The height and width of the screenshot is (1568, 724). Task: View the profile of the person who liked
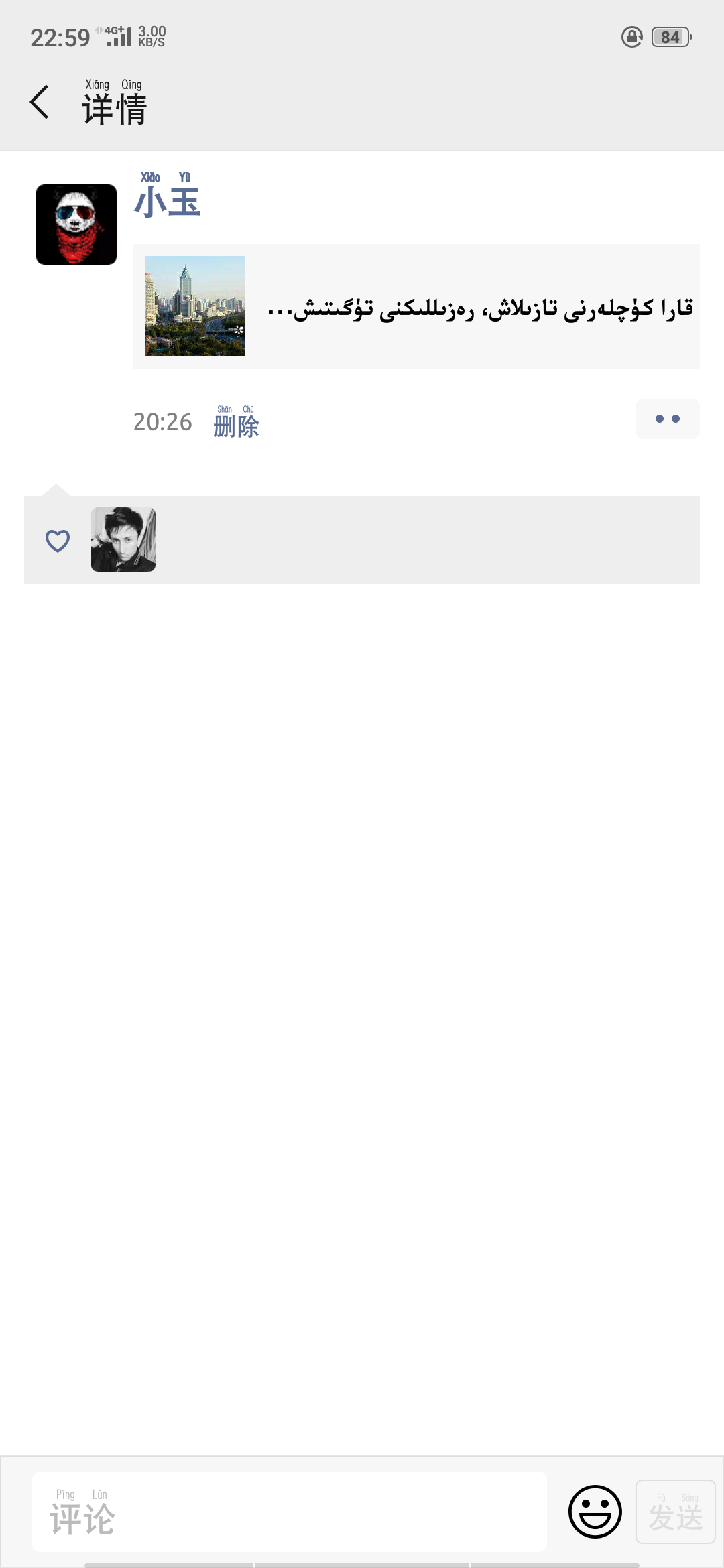pyautogui.click(x=123, y=539)
